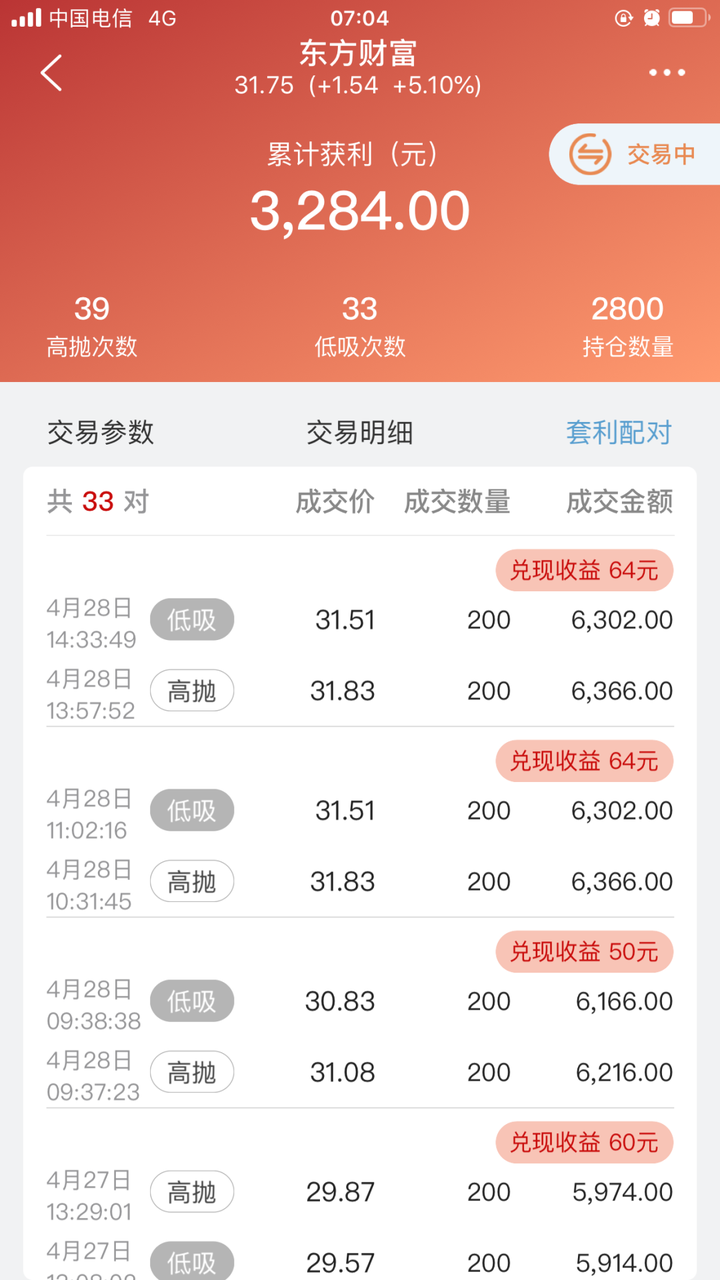The width and height of the screenshot is (720, 1280).
Task: Toggle the 高抛 label on the 10:31:45 record
Action: click(x=192, y=881)
